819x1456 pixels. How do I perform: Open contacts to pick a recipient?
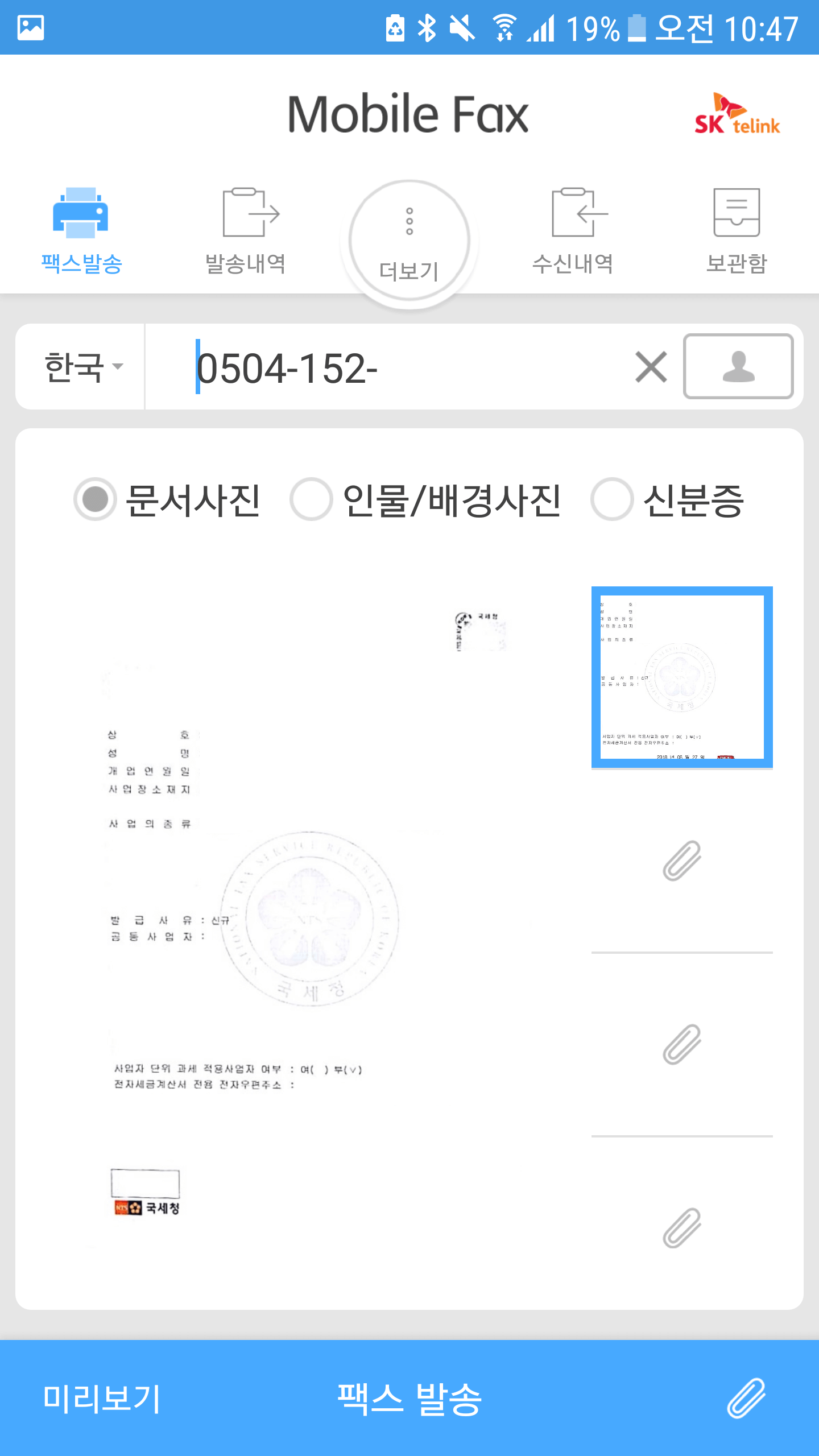738,367
